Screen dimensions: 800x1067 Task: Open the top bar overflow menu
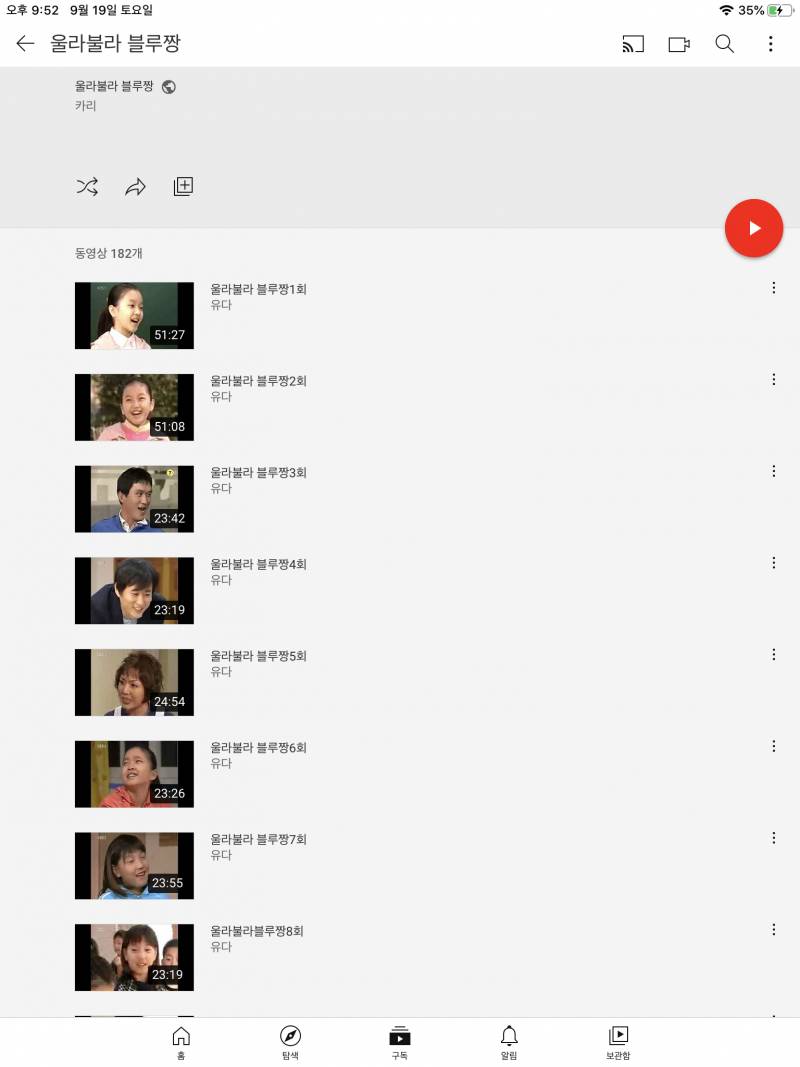(x=770, y=44)
